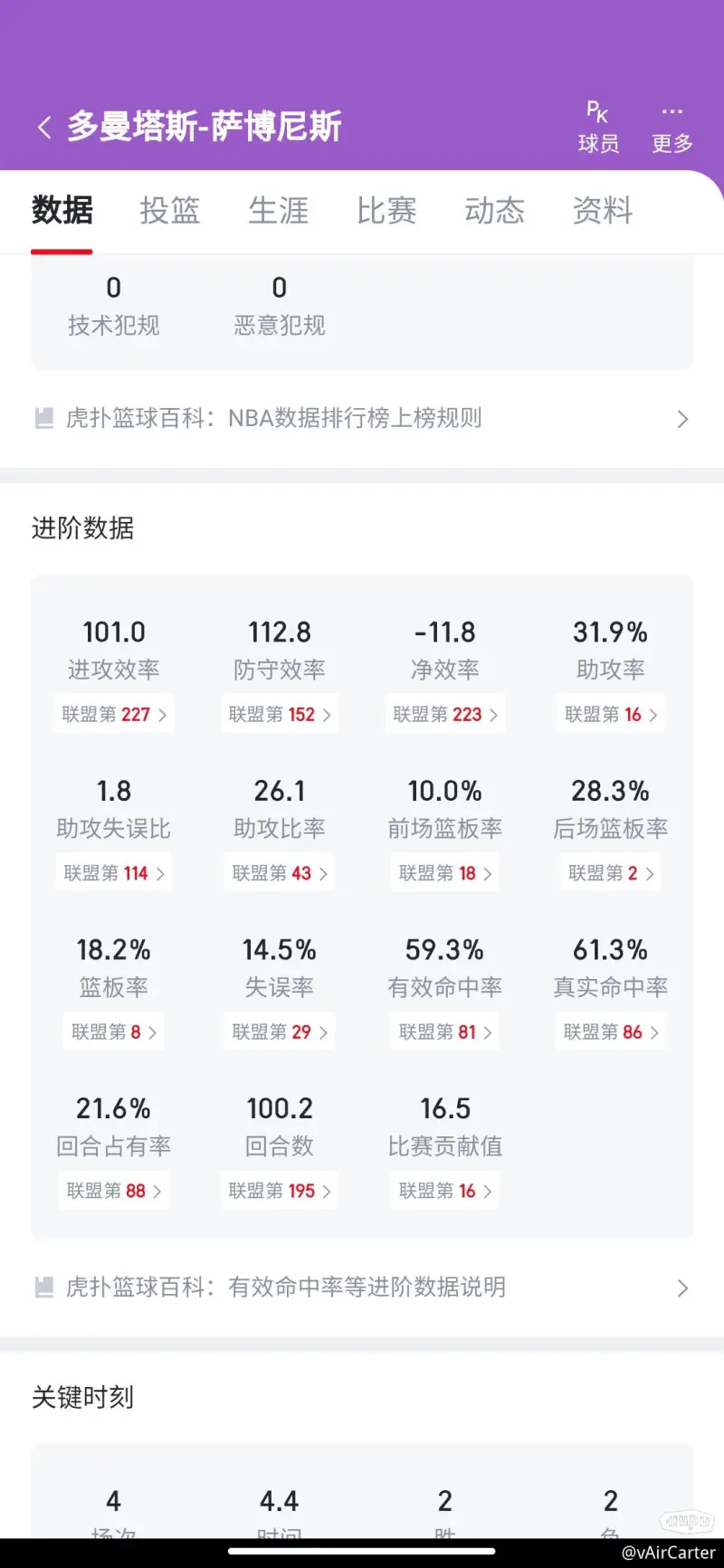This screenshot has width=724, height=1568.
Task: Go back from the player page
Action: [x=43, y=127]
